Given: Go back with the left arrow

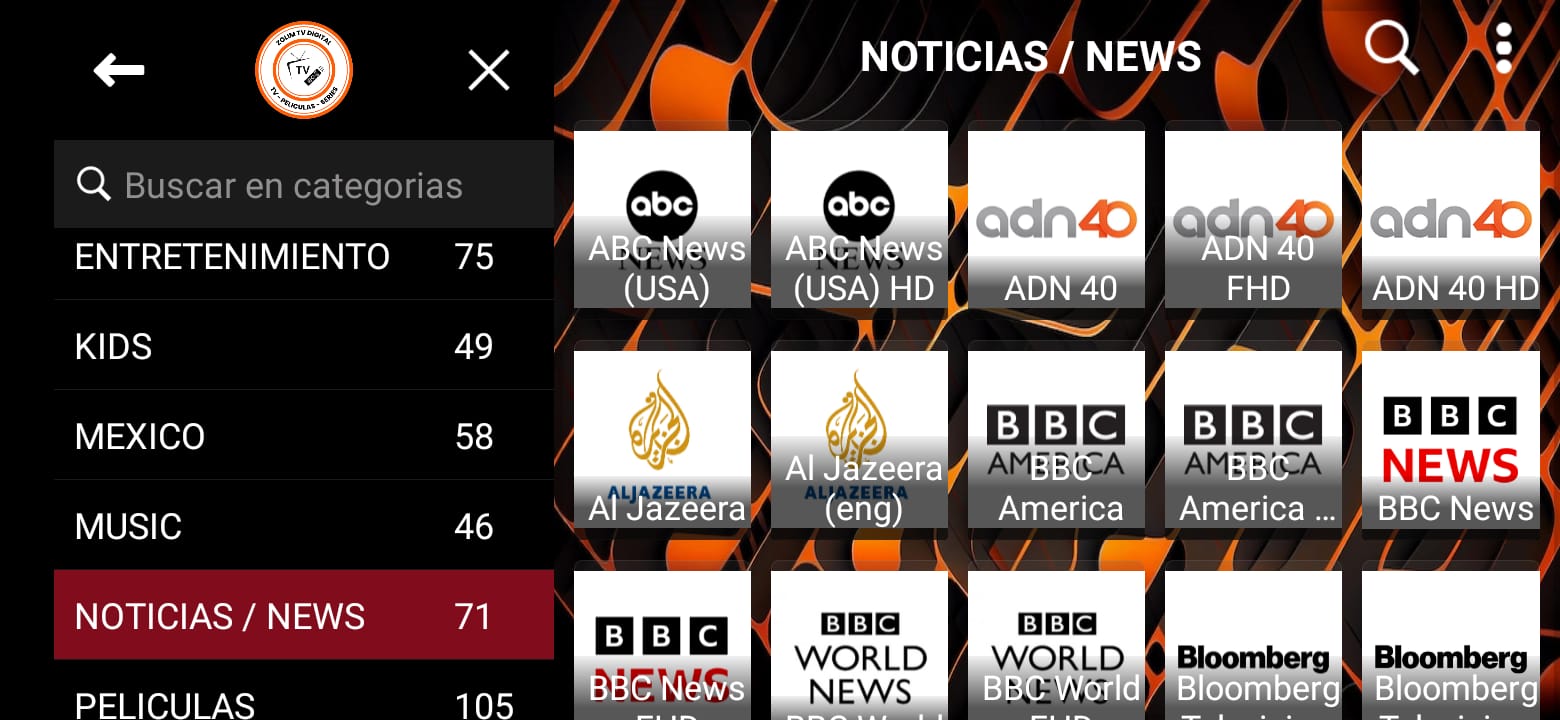Looking at the screenshot, I should [119, 70].
